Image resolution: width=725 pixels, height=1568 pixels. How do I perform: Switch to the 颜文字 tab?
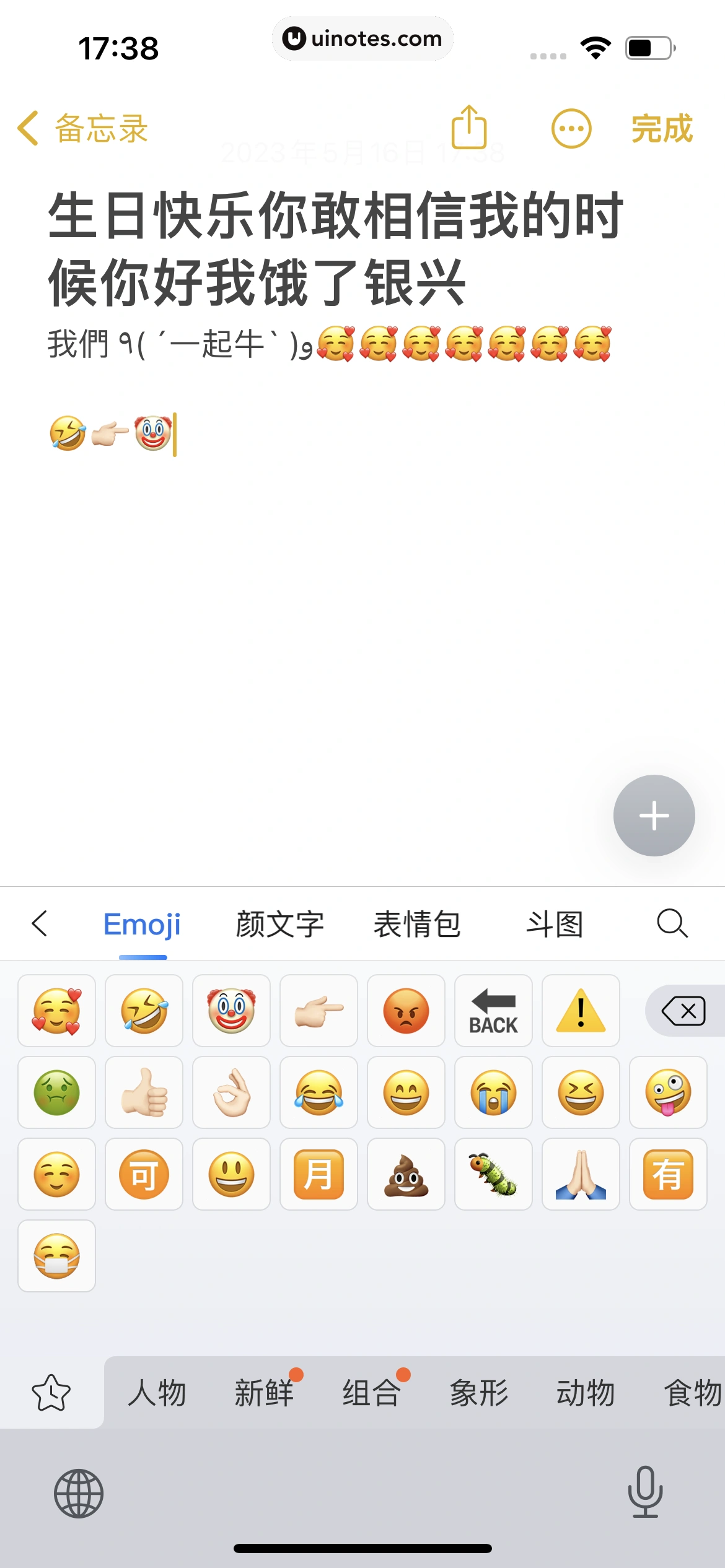tap(279, 924)
